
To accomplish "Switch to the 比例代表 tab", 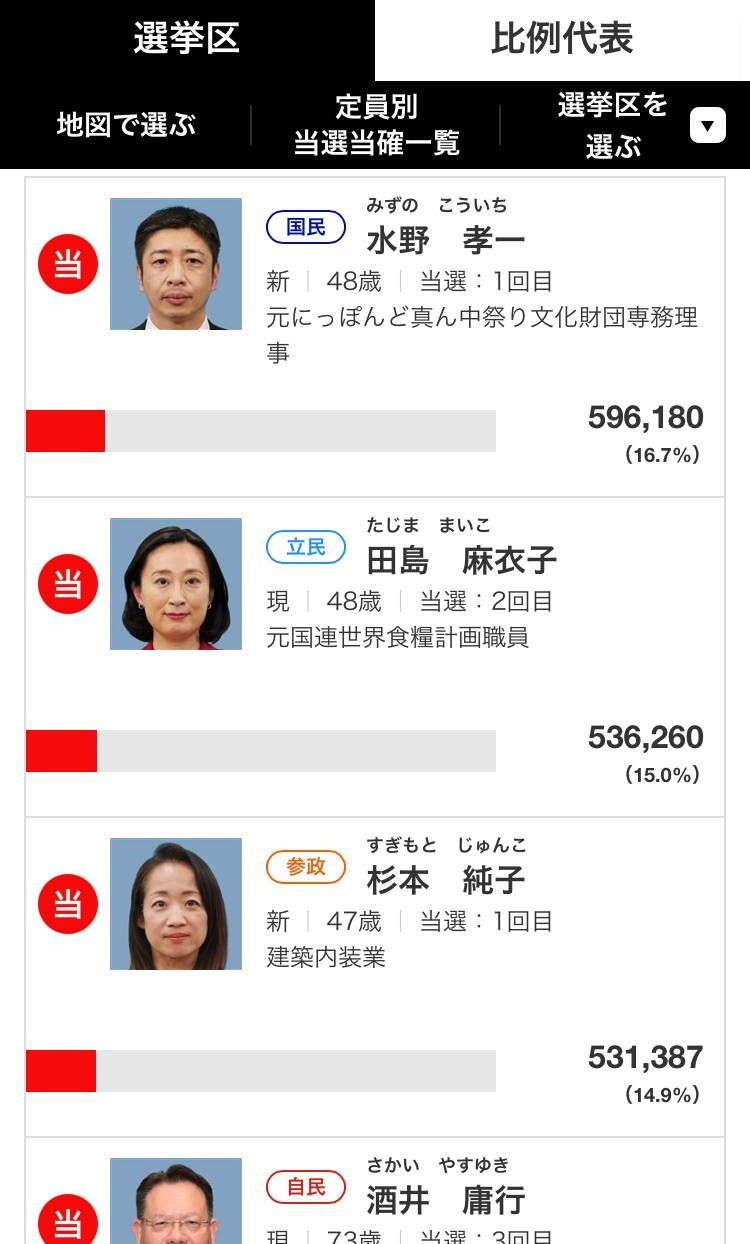I will tap(562, 40).
